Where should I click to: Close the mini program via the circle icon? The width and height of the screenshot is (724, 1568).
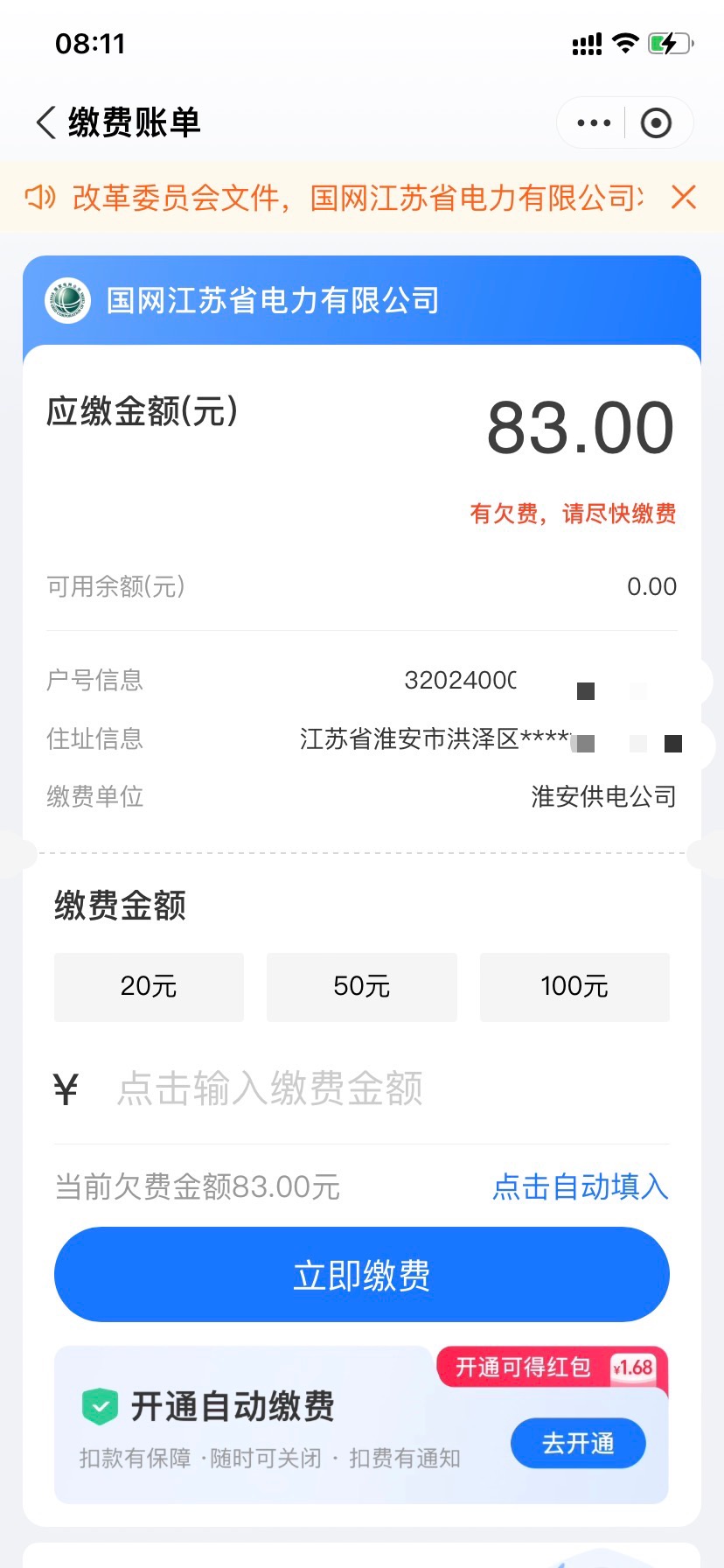point(656,123)
